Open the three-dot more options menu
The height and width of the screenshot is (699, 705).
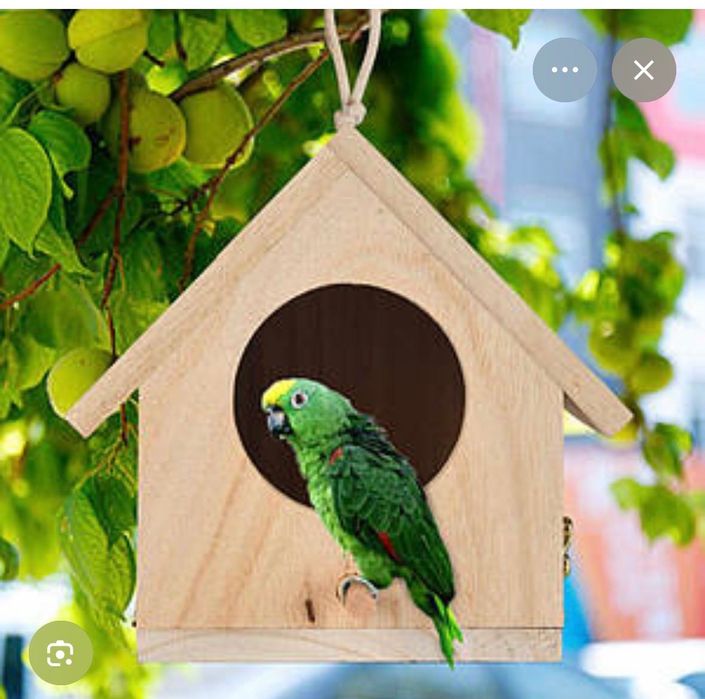564,70
